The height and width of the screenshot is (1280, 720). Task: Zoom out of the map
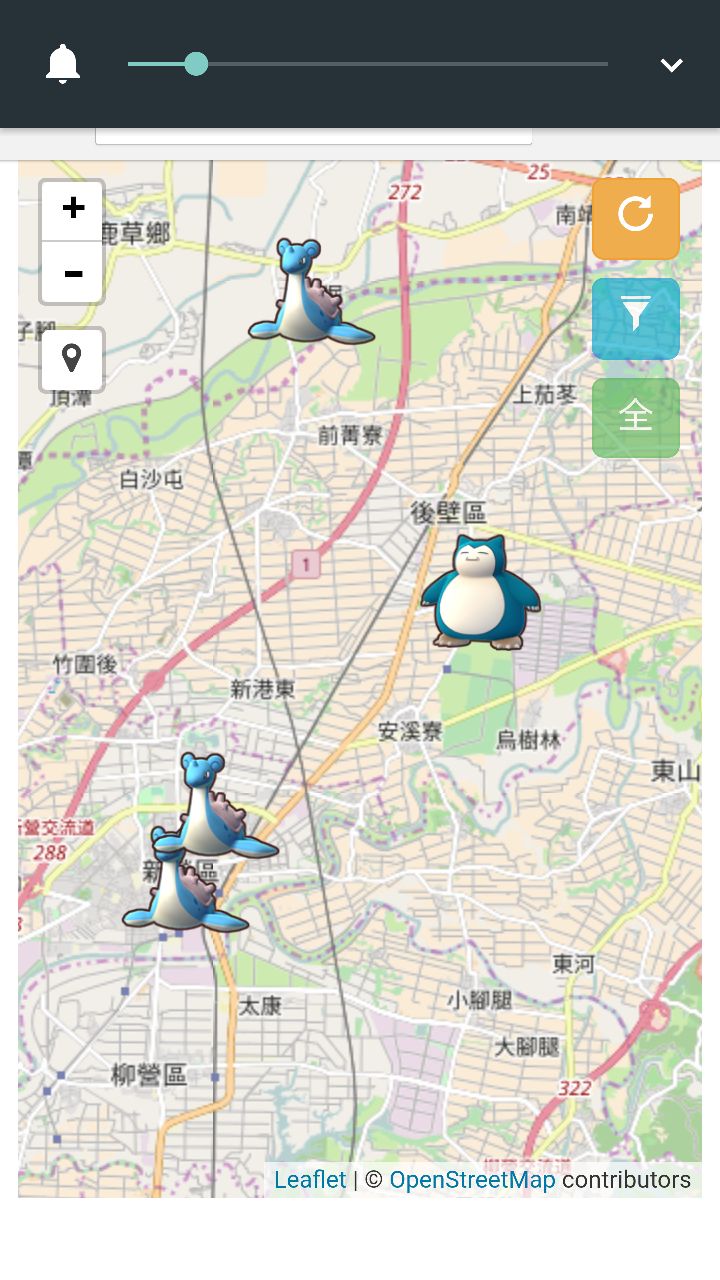pyautogui.click(x=73, y=272)
